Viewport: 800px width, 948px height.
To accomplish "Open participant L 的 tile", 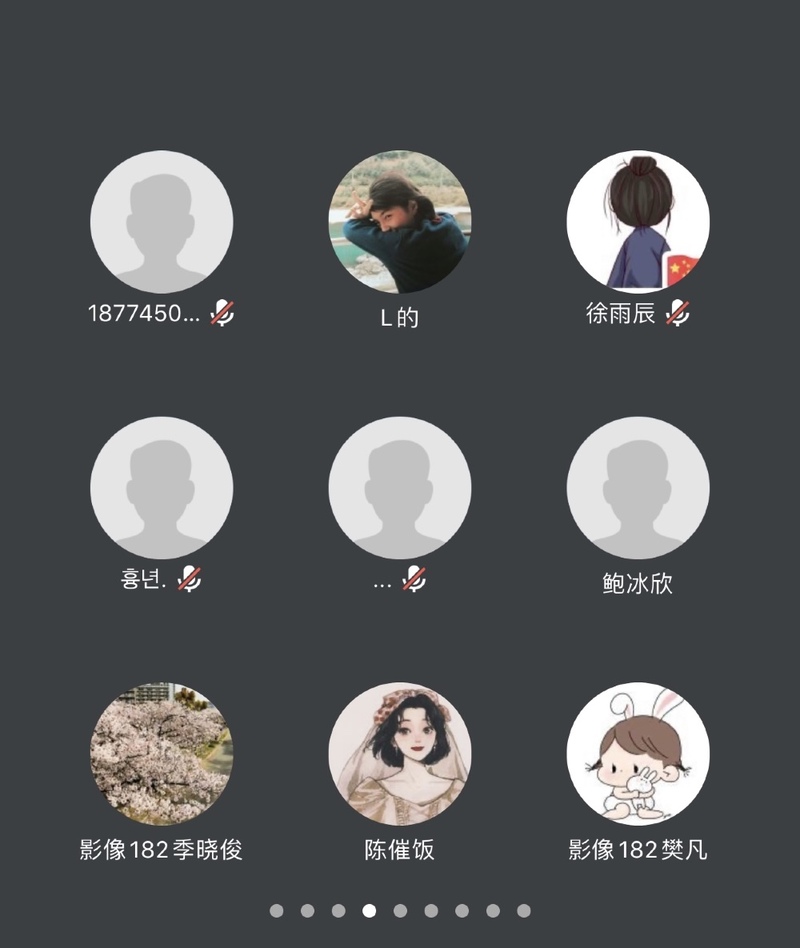I will 399,222.
